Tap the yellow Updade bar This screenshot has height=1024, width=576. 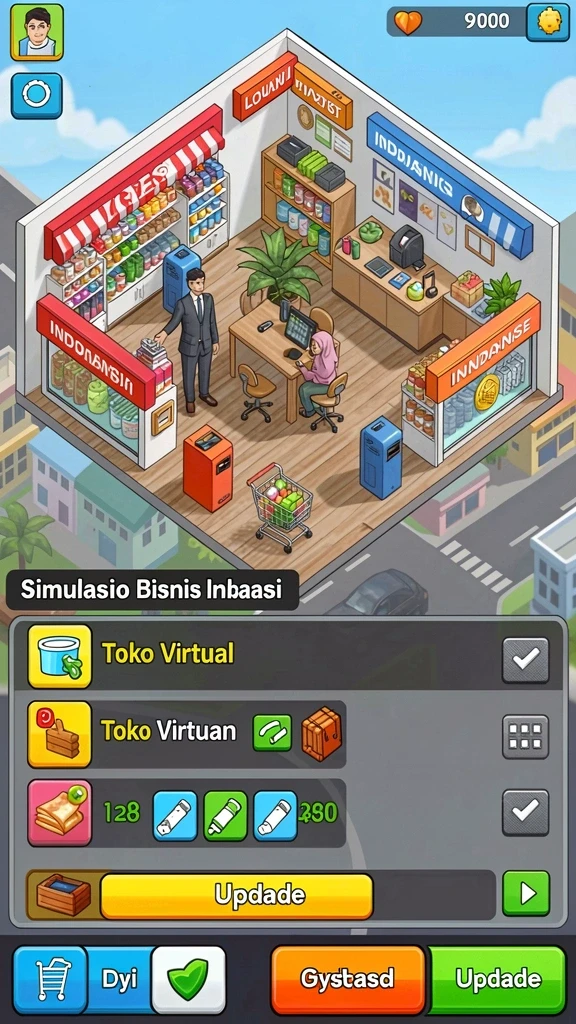(x=236, y=896)
